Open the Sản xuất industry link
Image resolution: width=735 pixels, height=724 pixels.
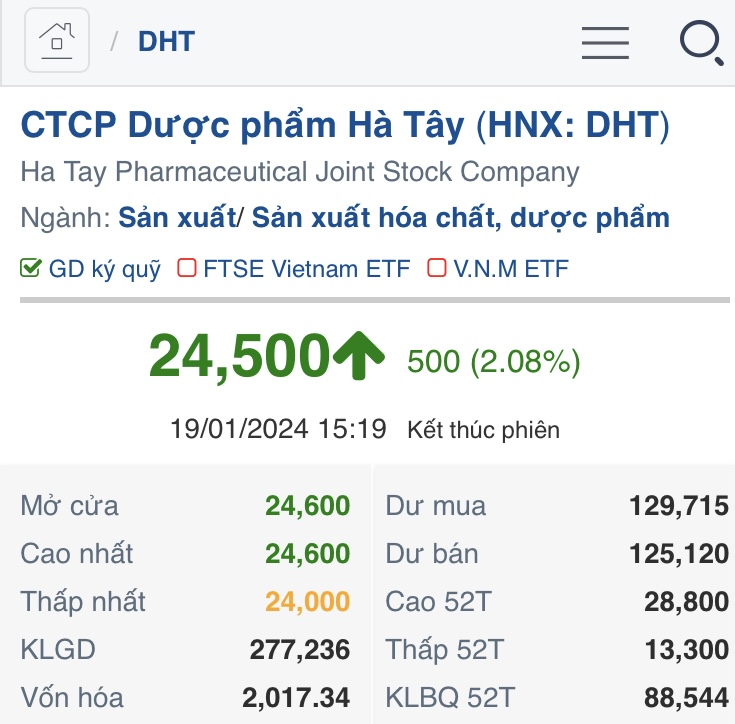pos(176,218)
